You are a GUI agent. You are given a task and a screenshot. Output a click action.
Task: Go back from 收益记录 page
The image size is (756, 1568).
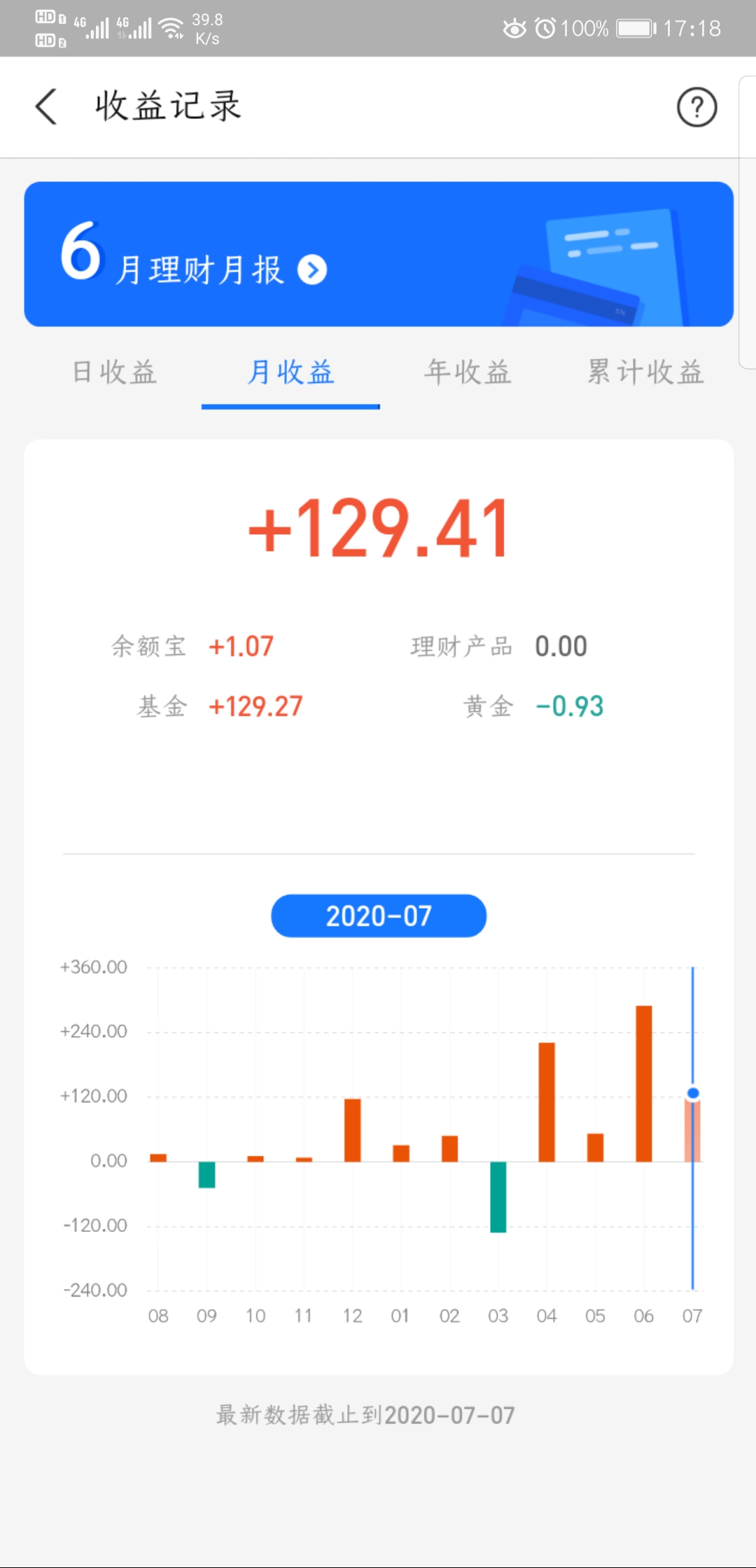(x=46, y=107)
